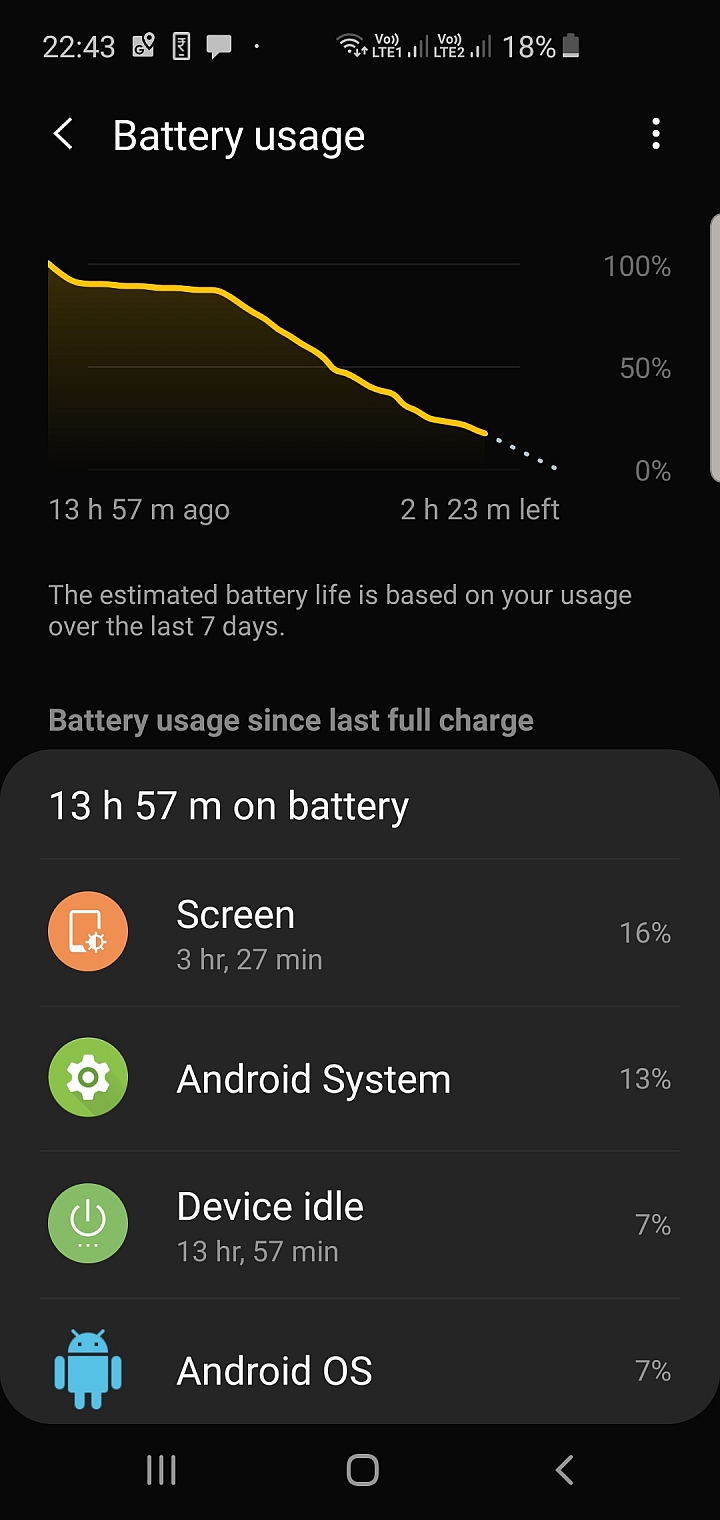Open Device idle usage details
The width and height of the screenshot is (720, 1520).
360,1225
